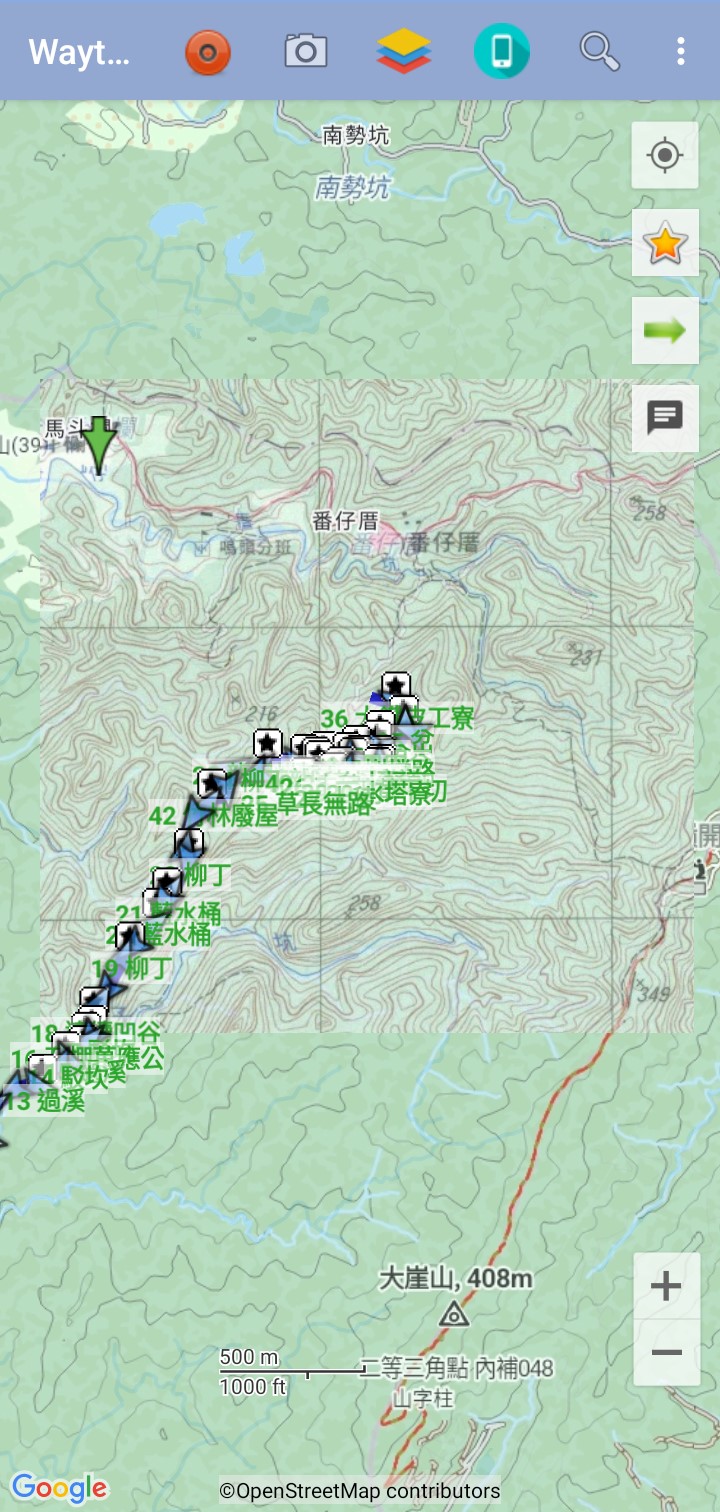Viewport: 720px width, 1512px height.
Task: Open the map layers selector
Action: tap(404, 51)
